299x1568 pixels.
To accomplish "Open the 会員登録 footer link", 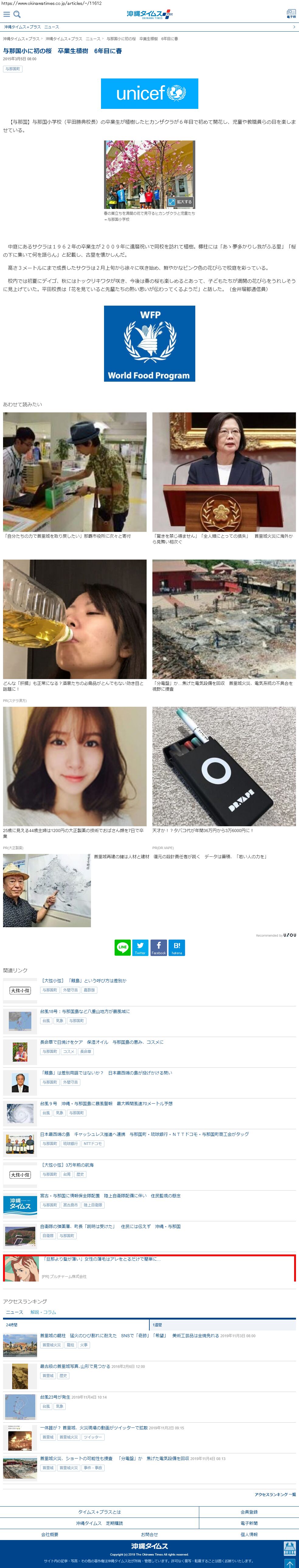I will click(x=249, y=1512).
